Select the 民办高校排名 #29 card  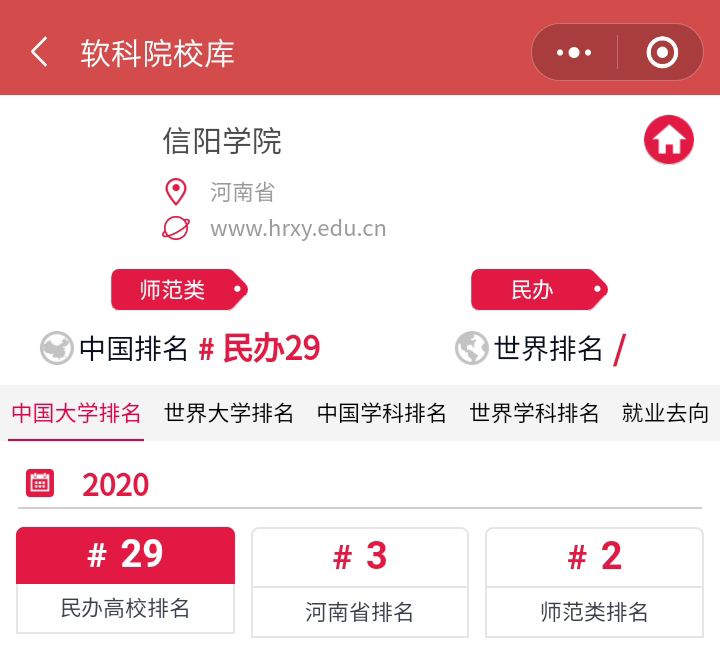point(126,580)
